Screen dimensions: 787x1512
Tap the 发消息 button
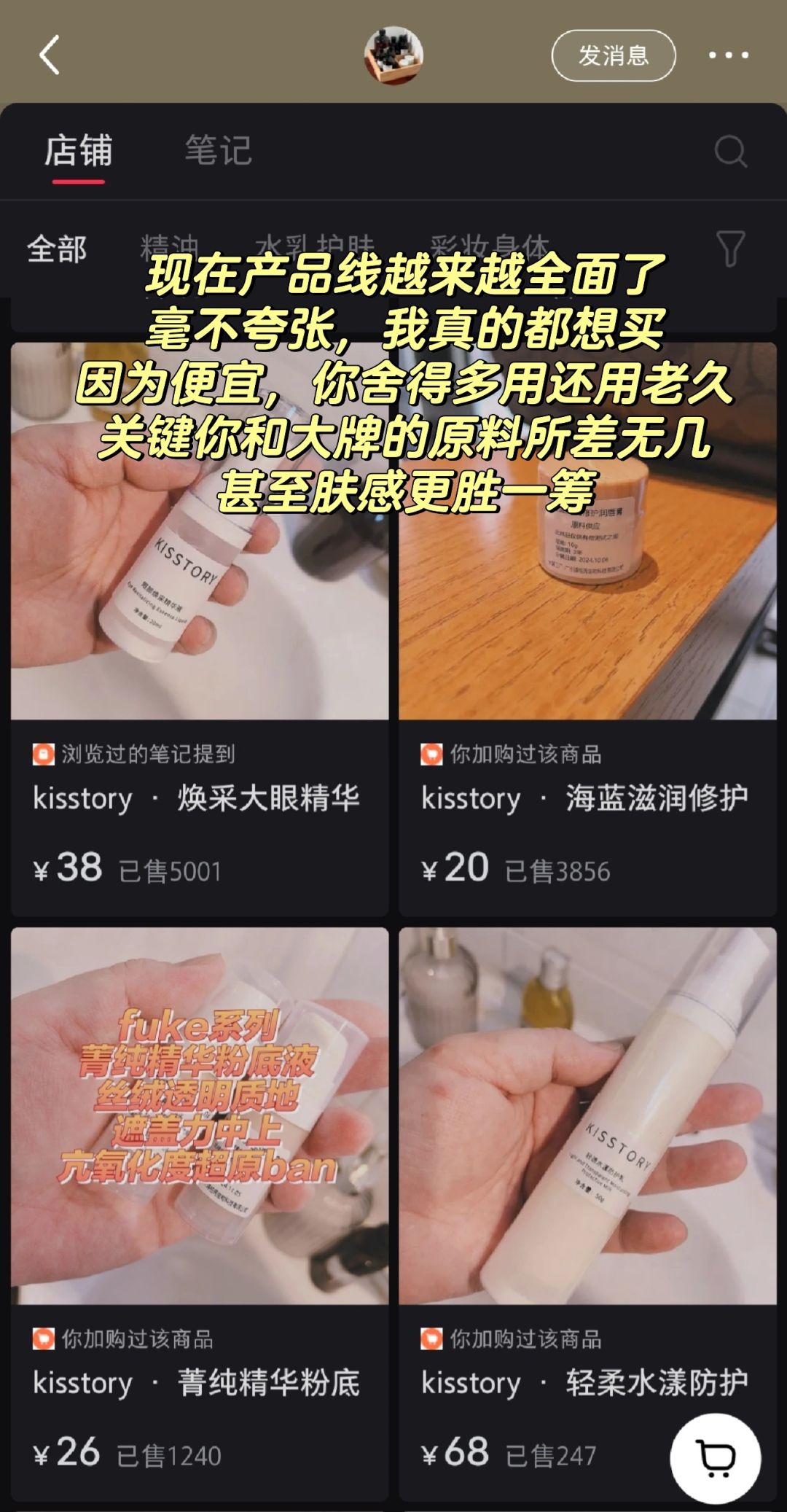click(613, 55)
